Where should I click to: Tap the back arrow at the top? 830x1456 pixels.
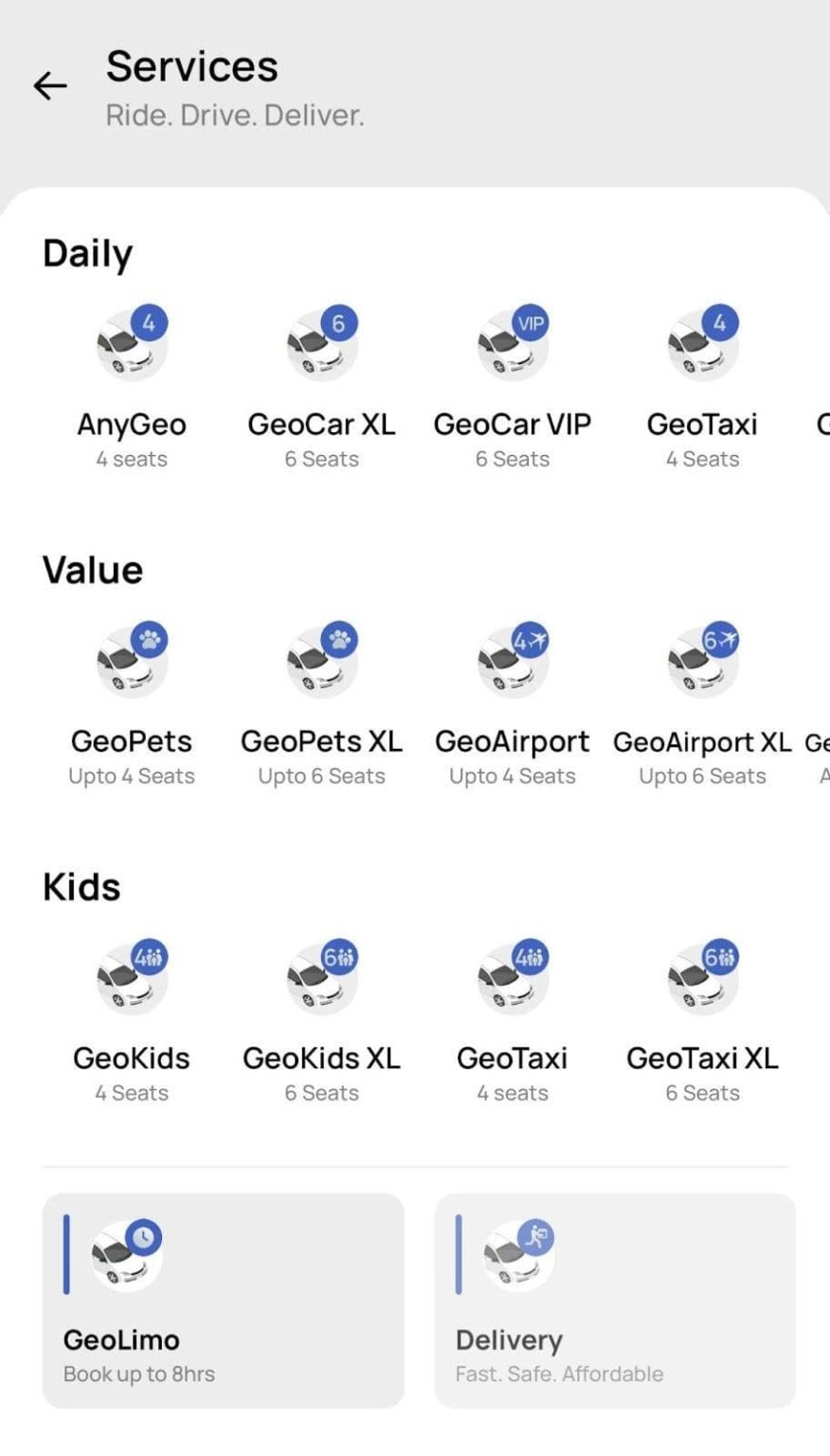(49, 86)
